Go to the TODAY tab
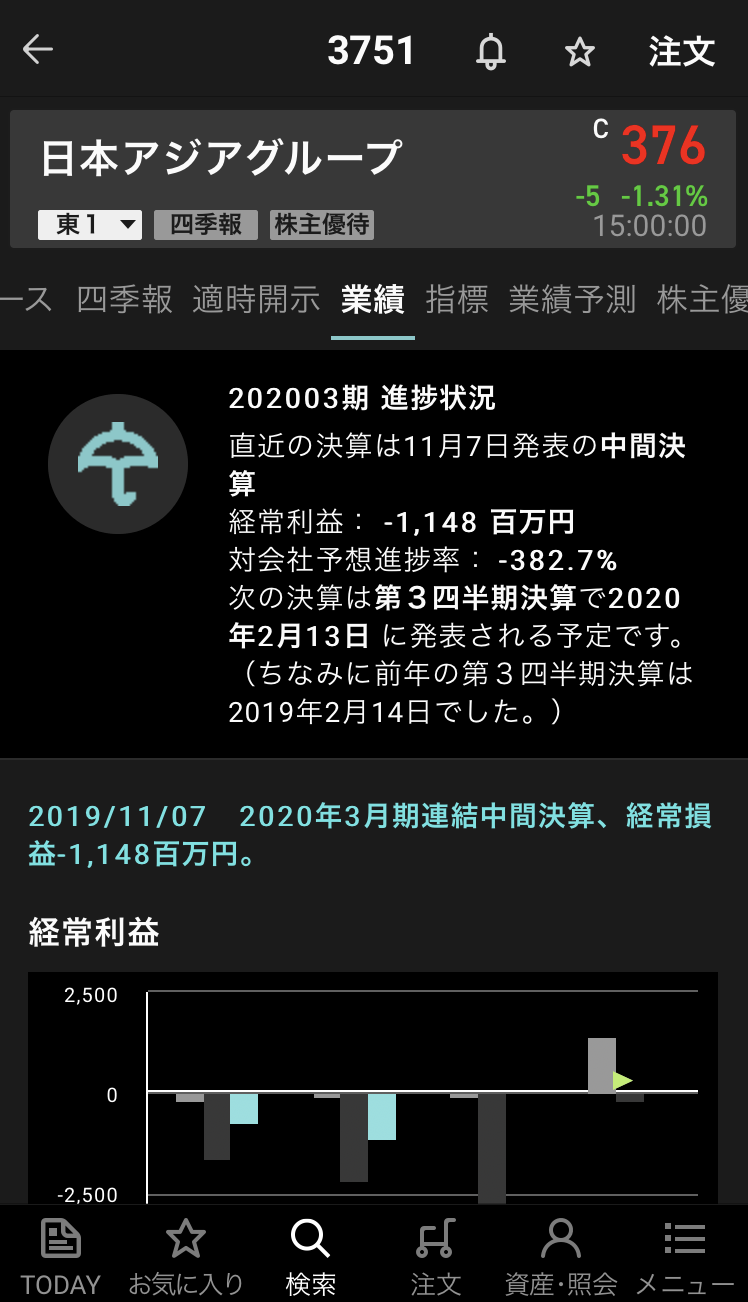The width and height of the screenshot is (748, 1302). click(61, 1256)
